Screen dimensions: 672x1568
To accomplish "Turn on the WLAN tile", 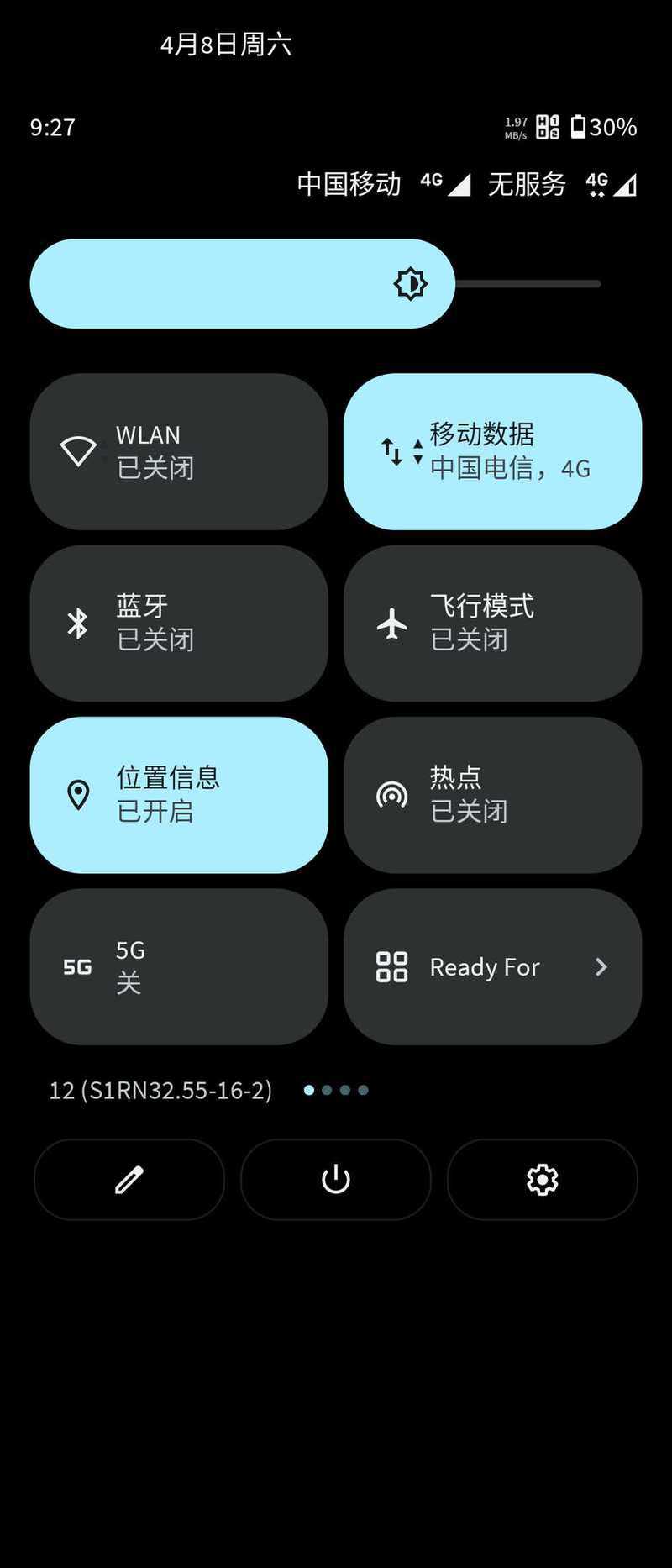I will click(x=179, y=451).
